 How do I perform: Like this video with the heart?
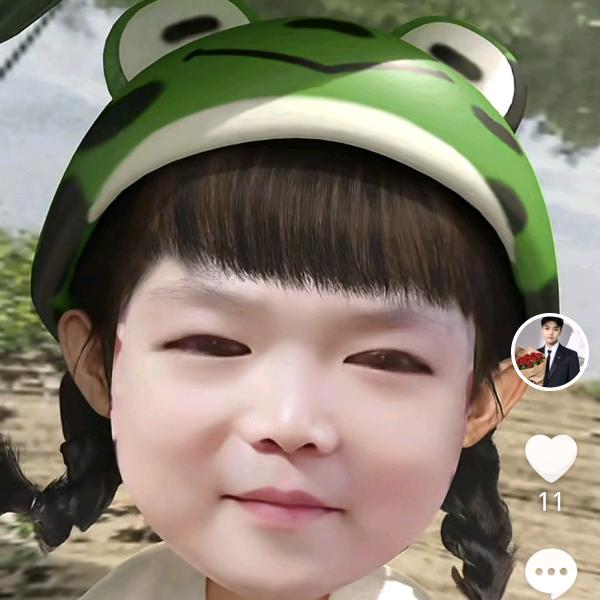point(551,458)
